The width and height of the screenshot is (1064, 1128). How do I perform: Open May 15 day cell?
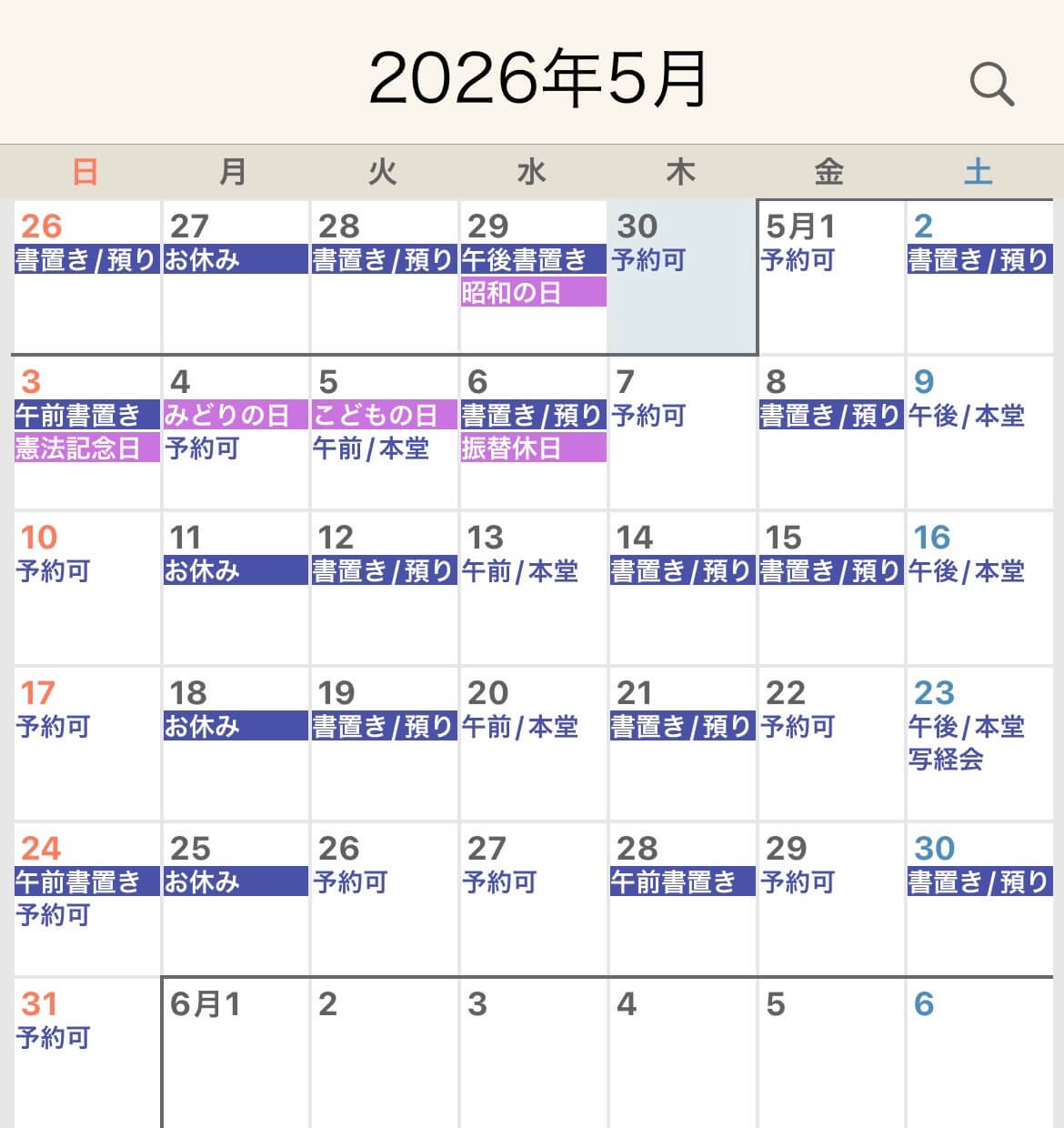click(x=830, y=589)
